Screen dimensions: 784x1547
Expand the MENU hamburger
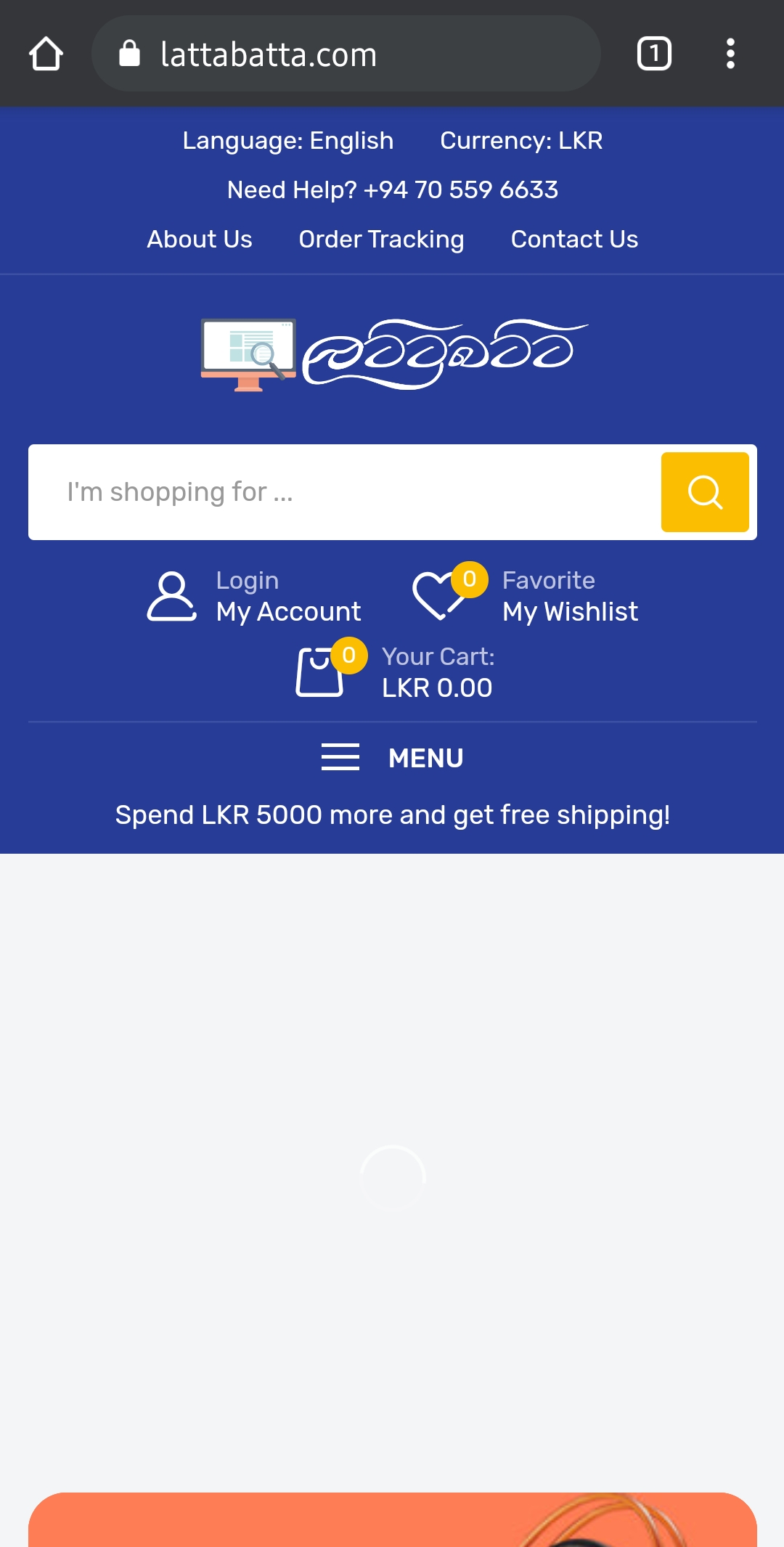click(x=392, y=758)
